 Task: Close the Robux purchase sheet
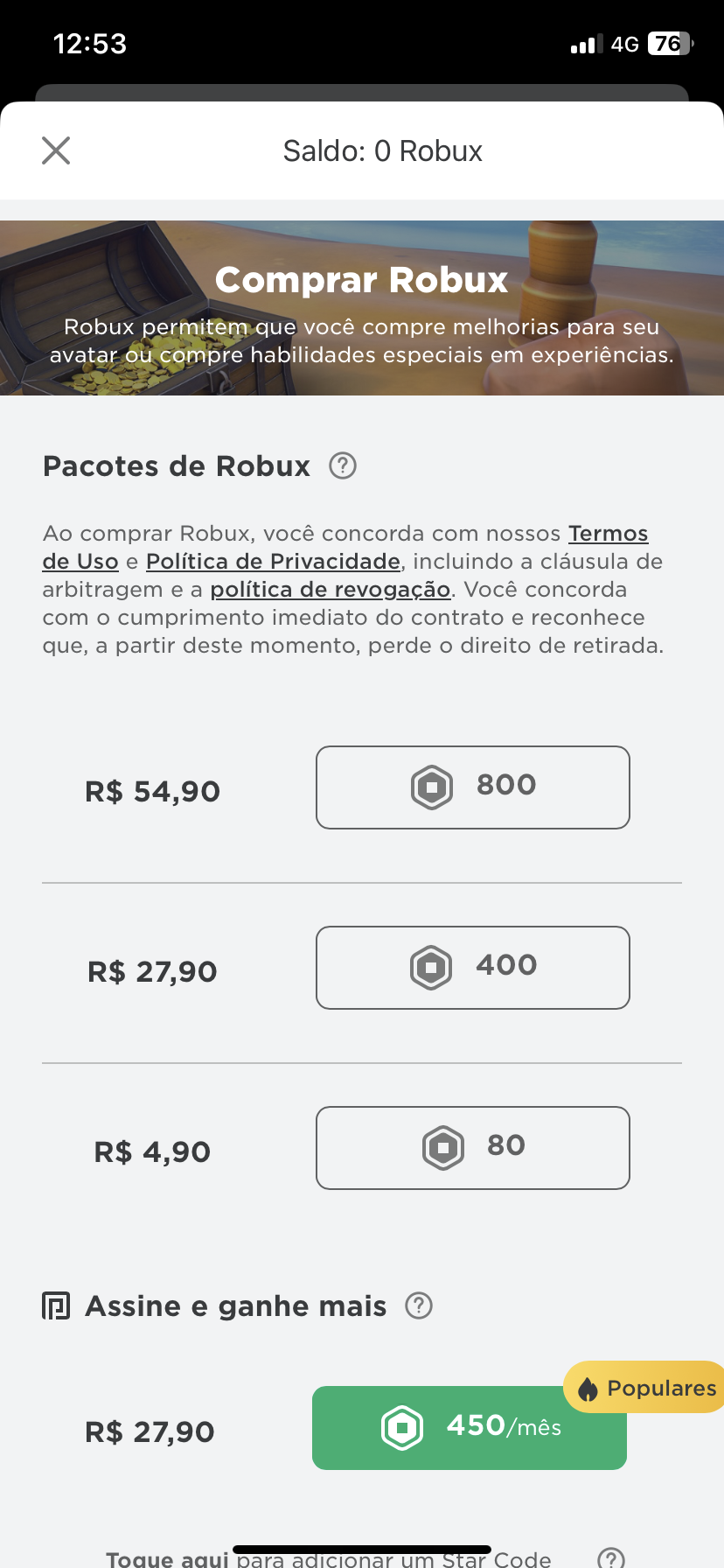coord(56,150)
